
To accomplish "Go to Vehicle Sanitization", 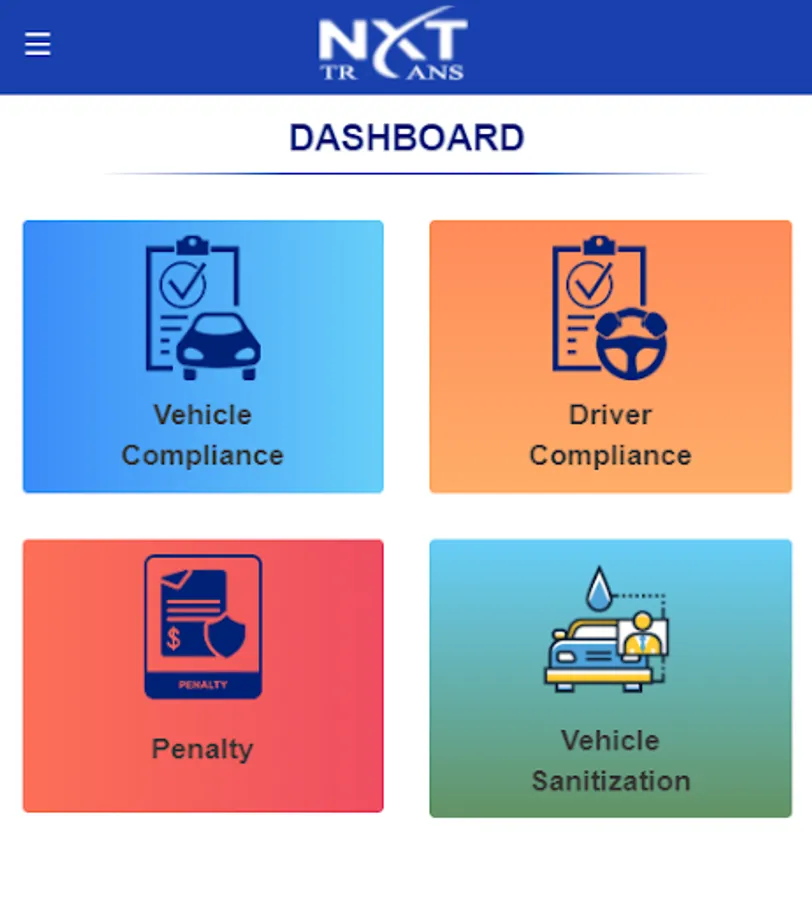I will click(x=610, y=679).
